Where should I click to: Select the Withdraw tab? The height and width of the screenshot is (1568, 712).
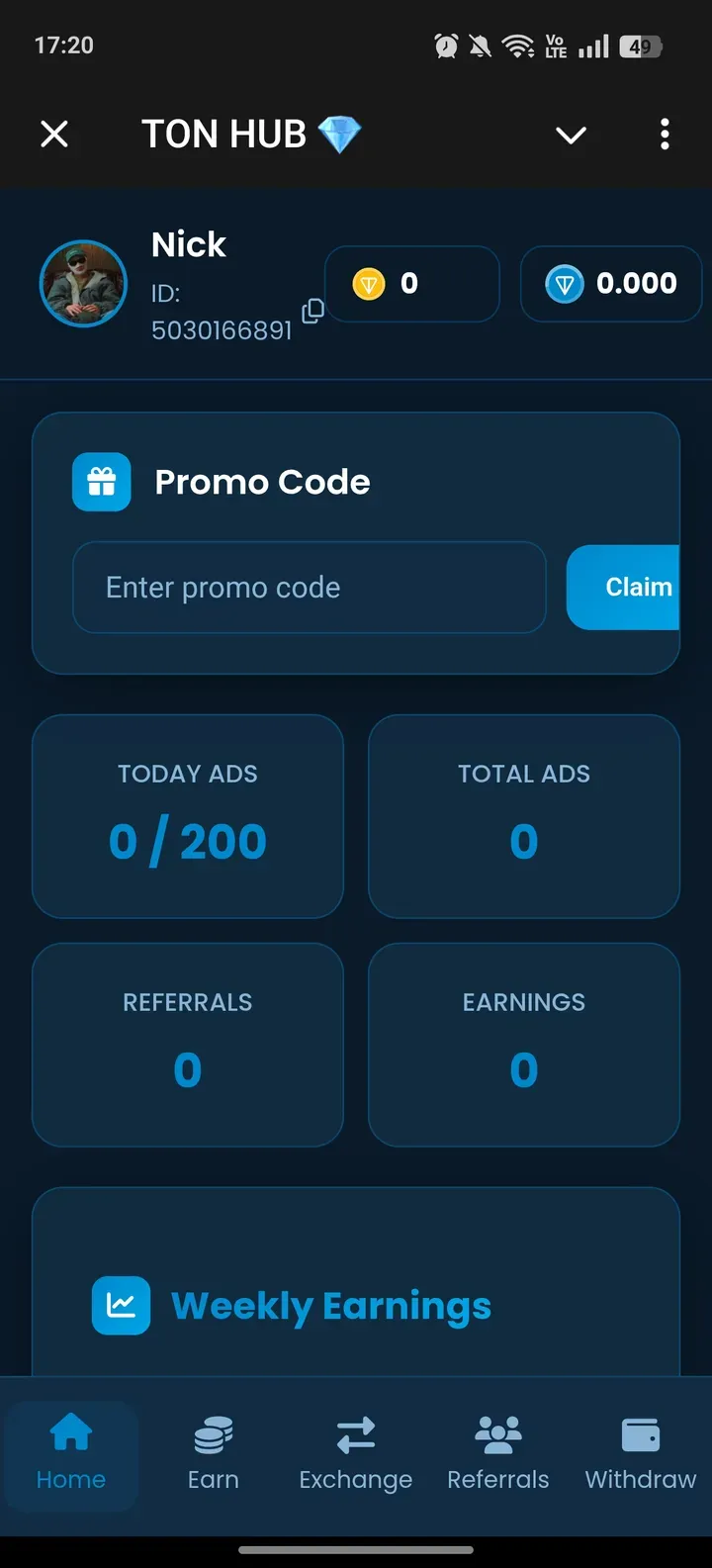641,1452
